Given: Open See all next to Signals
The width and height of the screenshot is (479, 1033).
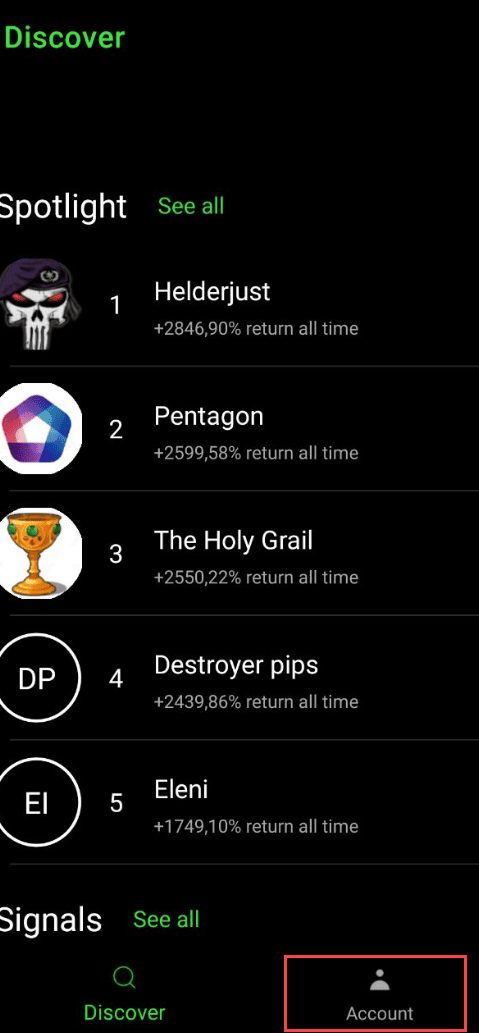Looking at the screenshot, I should [166, 919].
